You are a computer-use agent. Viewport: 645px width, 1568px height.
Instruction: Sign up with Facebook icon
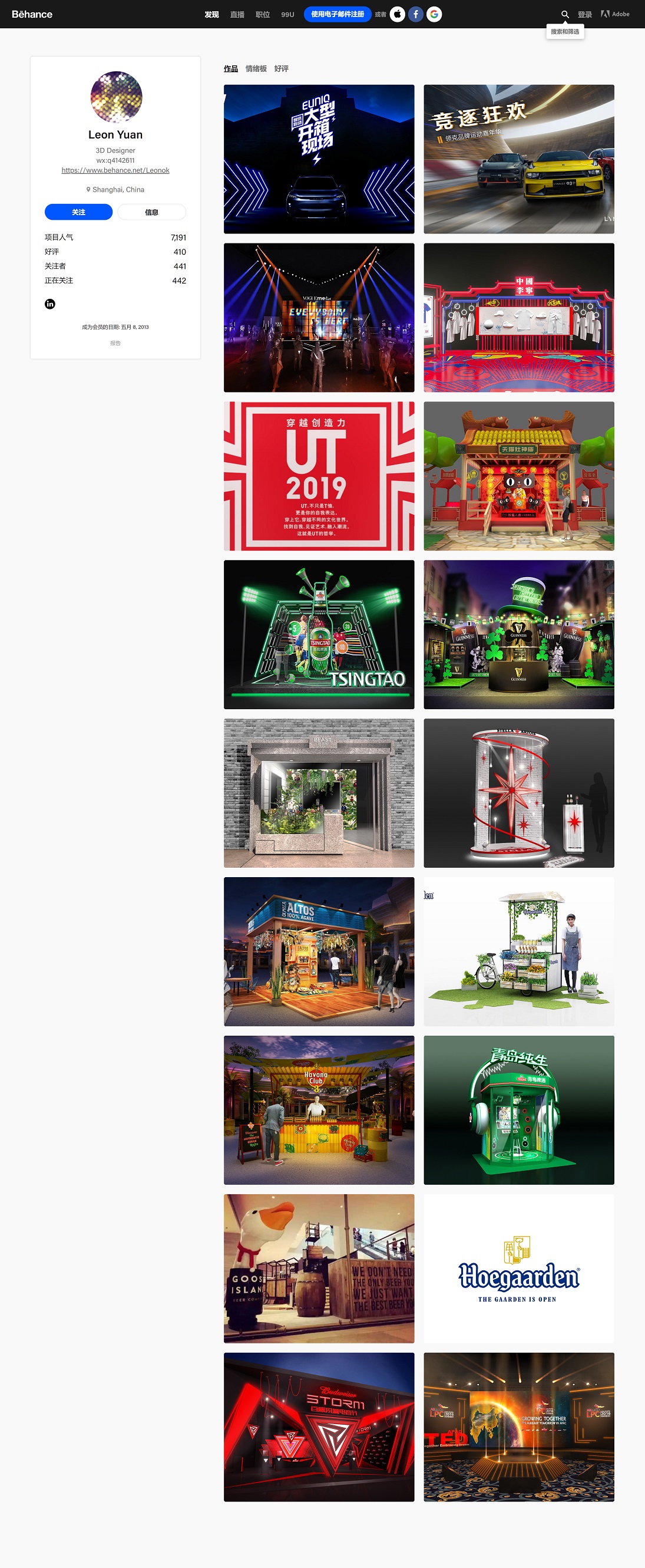(x=416, y=14)
